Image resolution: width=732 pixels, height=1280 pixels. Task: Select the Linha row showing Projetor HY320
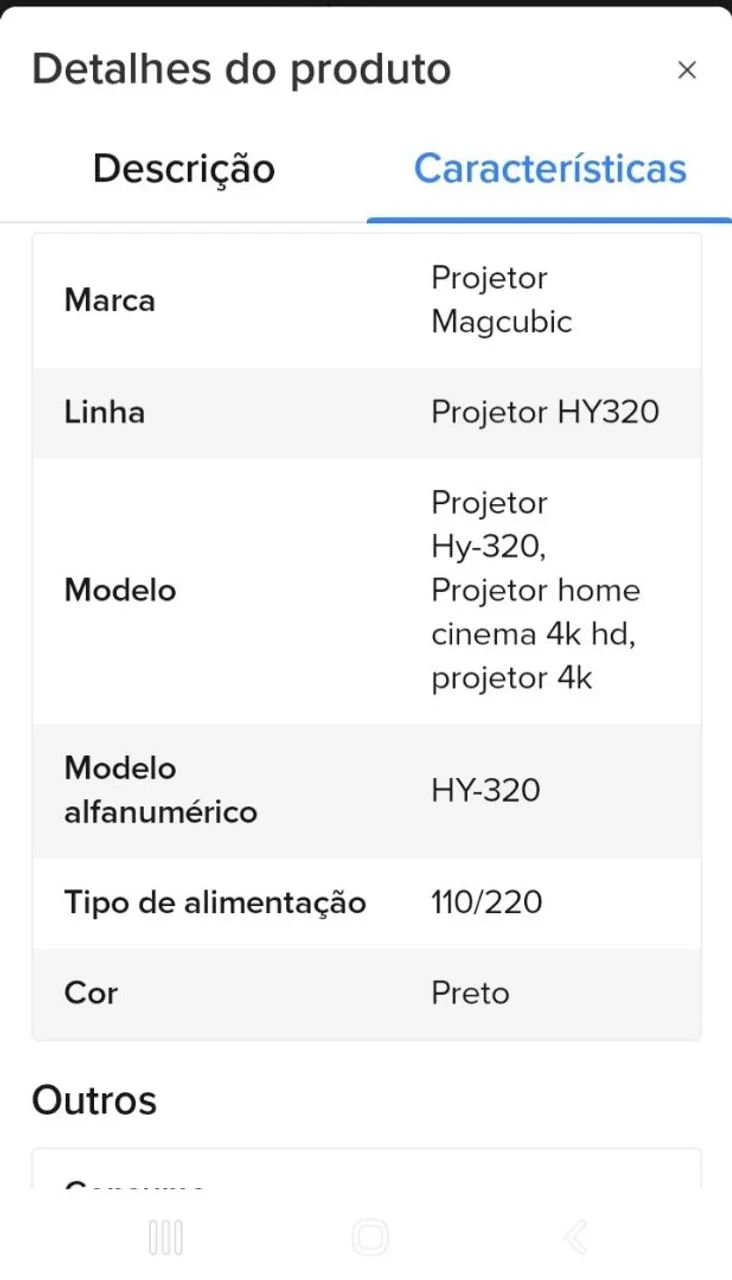pos(366,412)
